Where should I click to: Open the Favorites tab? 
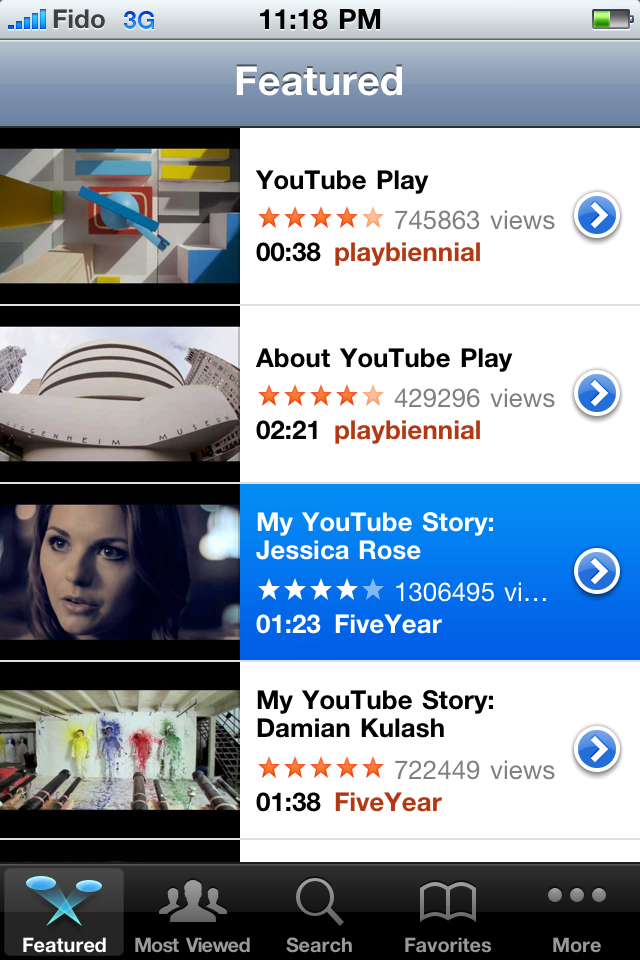[x=447, y=912]
